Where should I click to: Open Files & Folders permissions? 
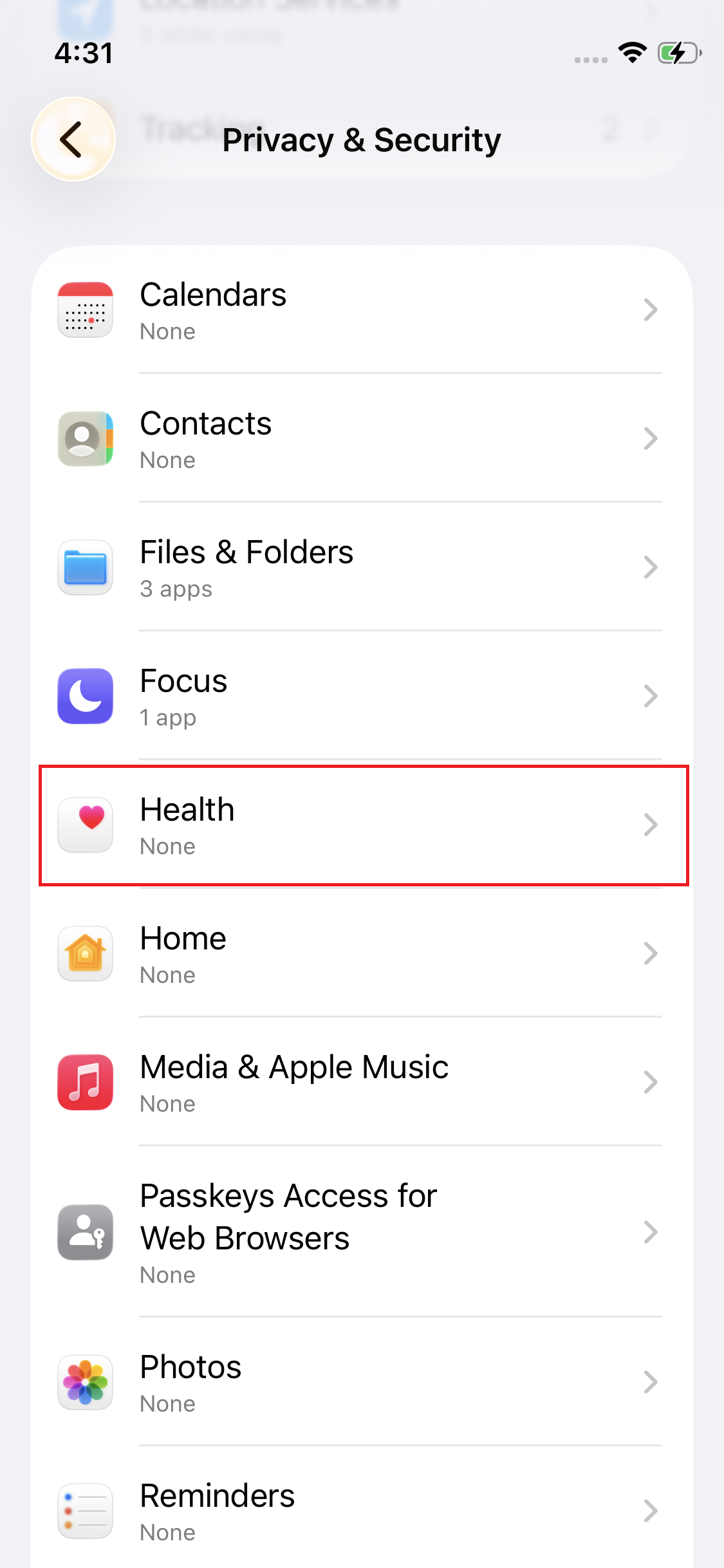[x=360, y=568]
